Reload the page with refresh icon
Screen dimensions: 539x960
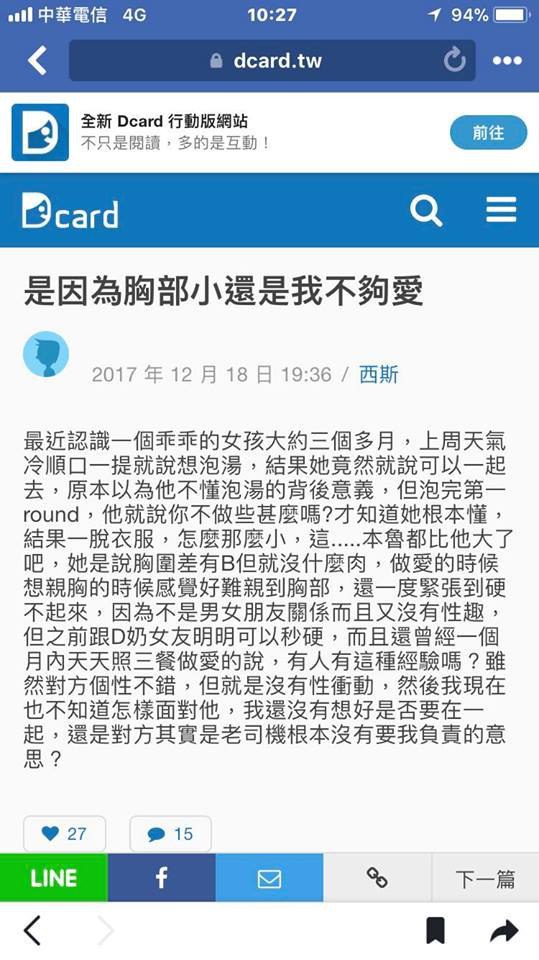coord(454,61)
